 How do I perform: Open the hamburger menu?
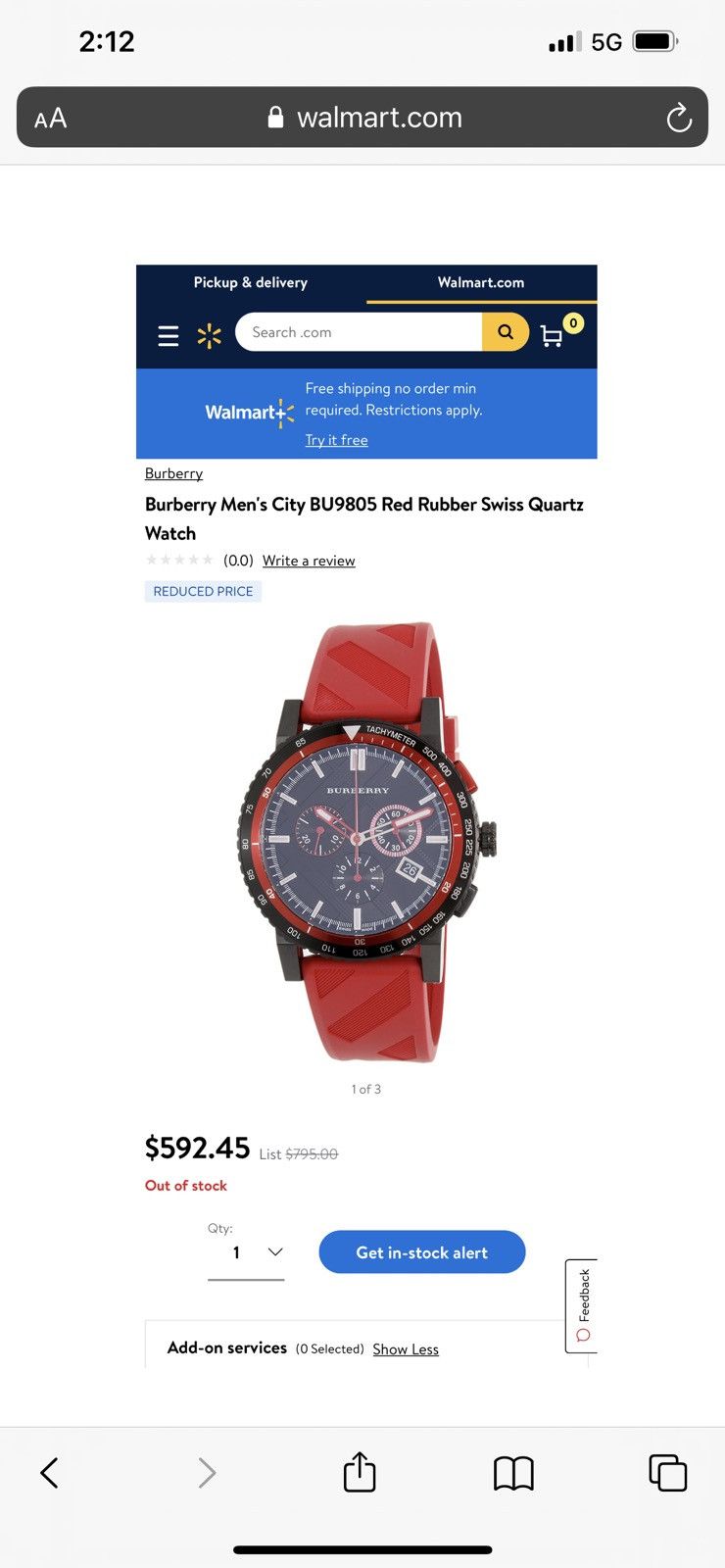coord(169,336)
